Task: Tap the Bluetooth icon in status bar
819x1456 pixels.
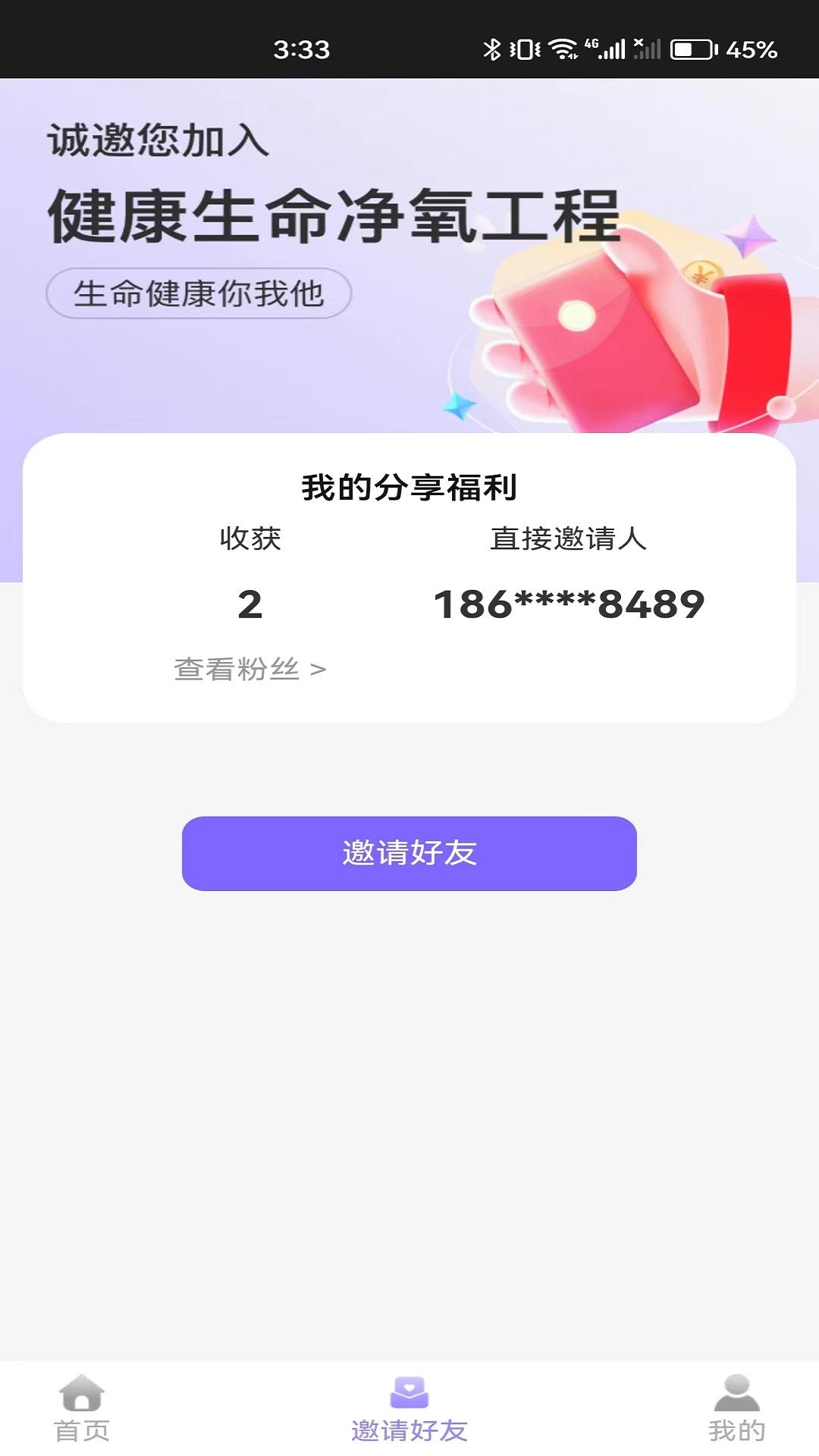Action: click(494, 47)
